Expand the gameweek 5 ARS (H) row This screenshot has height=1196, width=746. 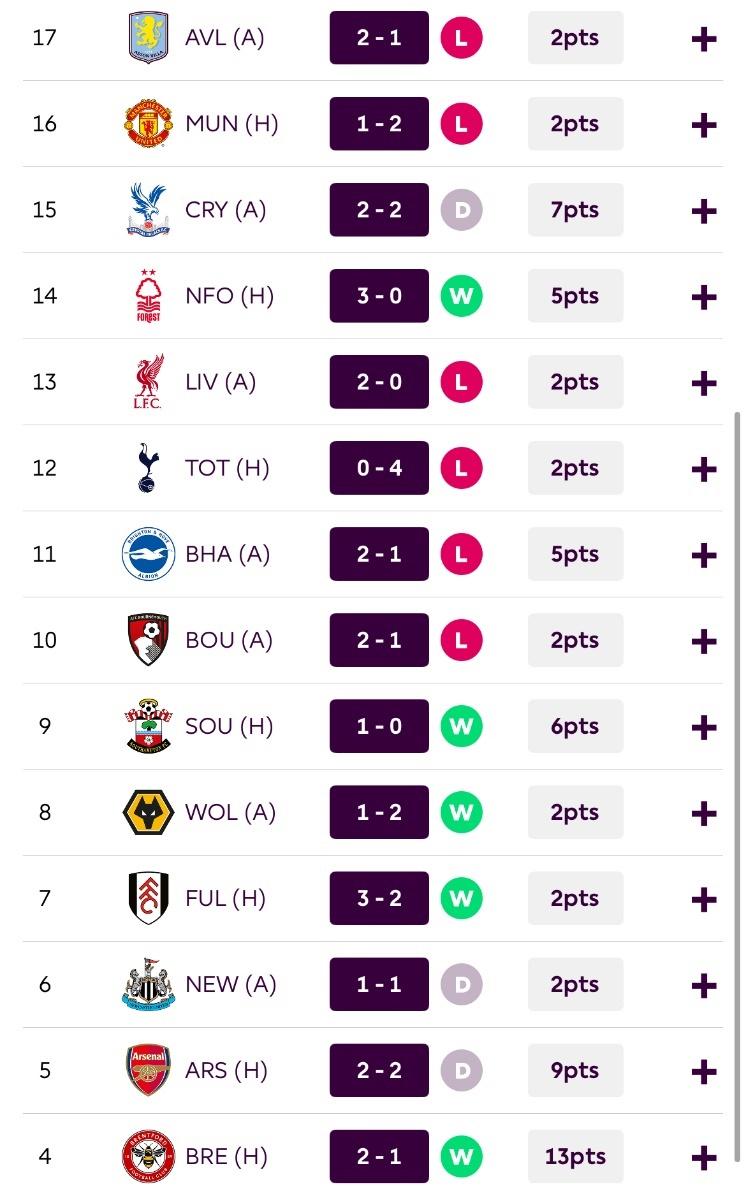coord(703,1073)
